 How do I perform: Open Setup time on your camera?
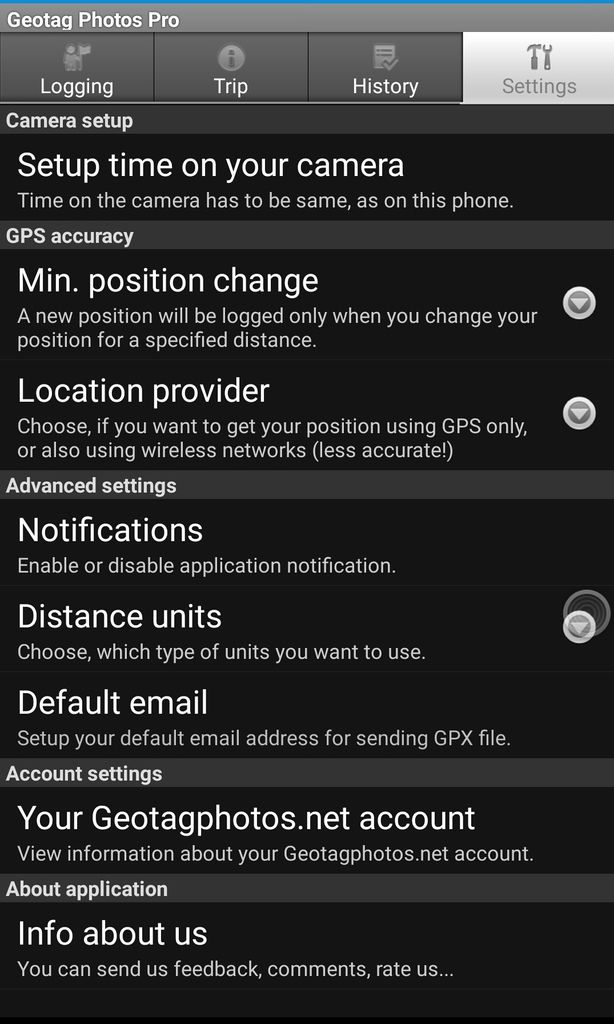[307, 178]
